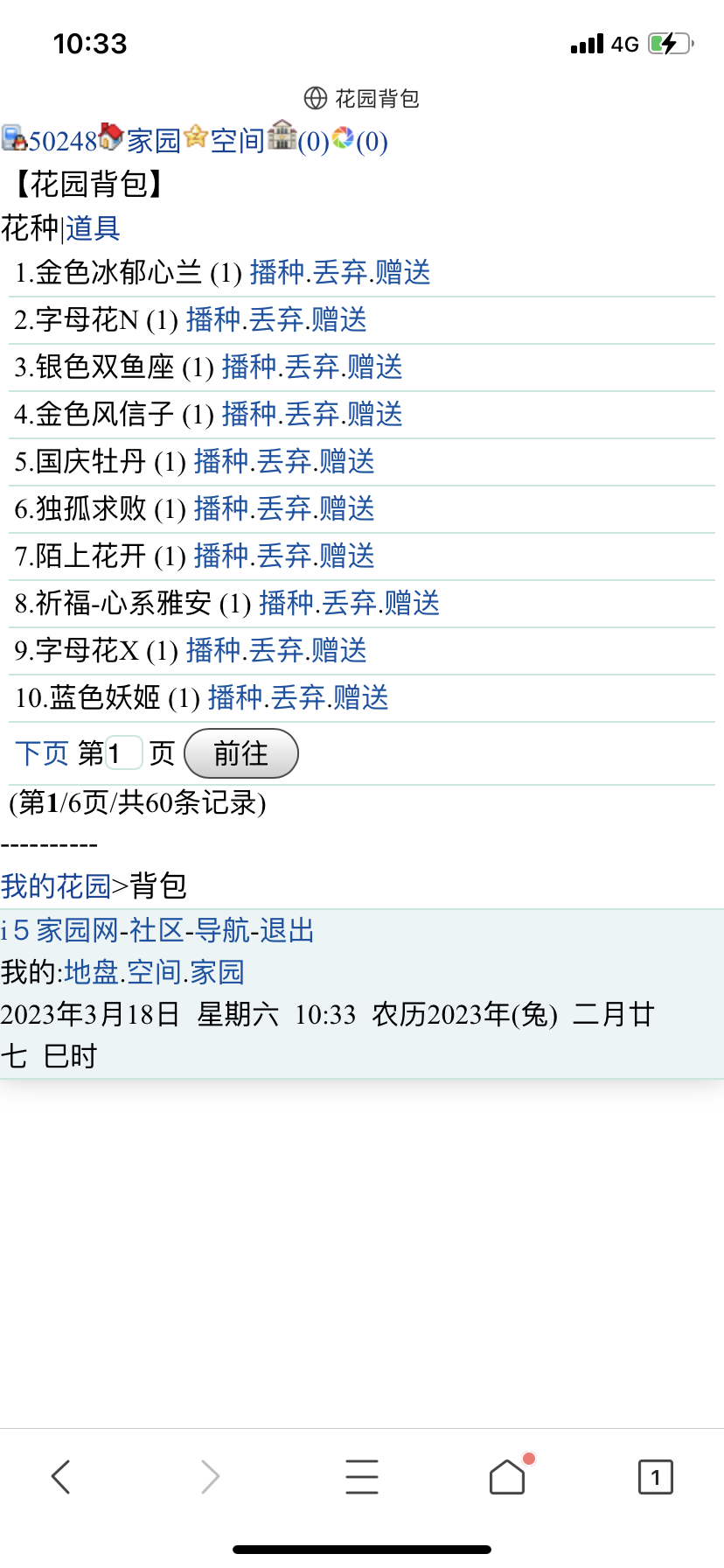Tap 播种 for 金色冰郁心兰
This screenshot has height=1568, width=724.
277,273
